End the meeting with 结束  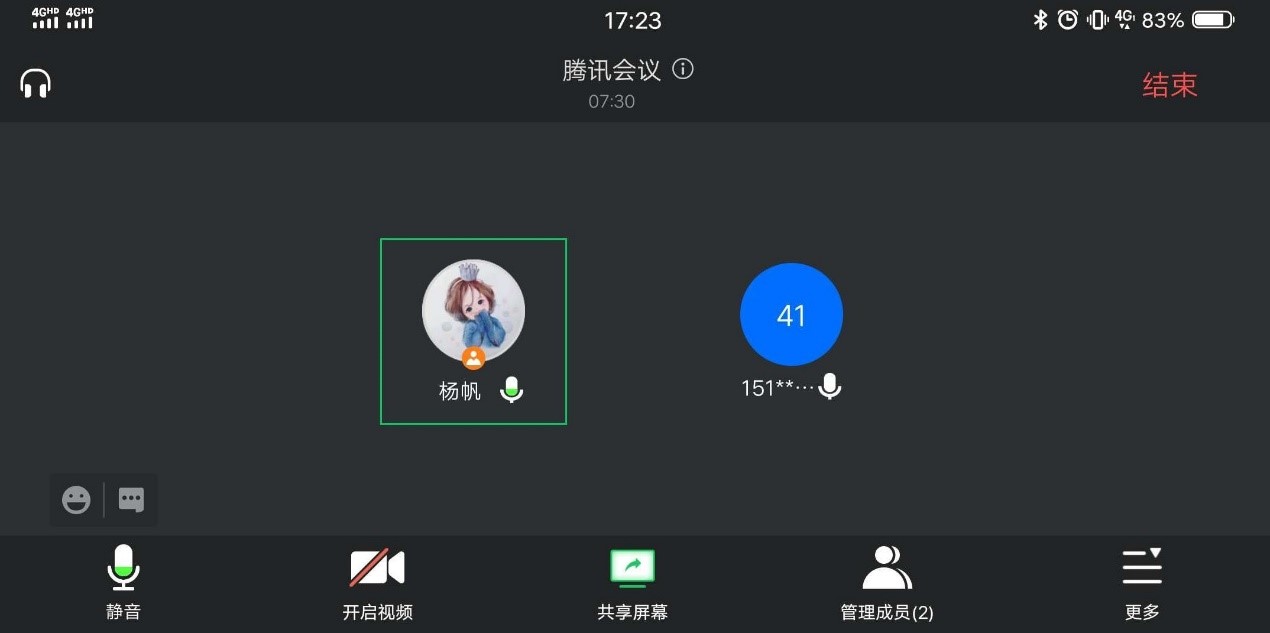coord(1169,85)
